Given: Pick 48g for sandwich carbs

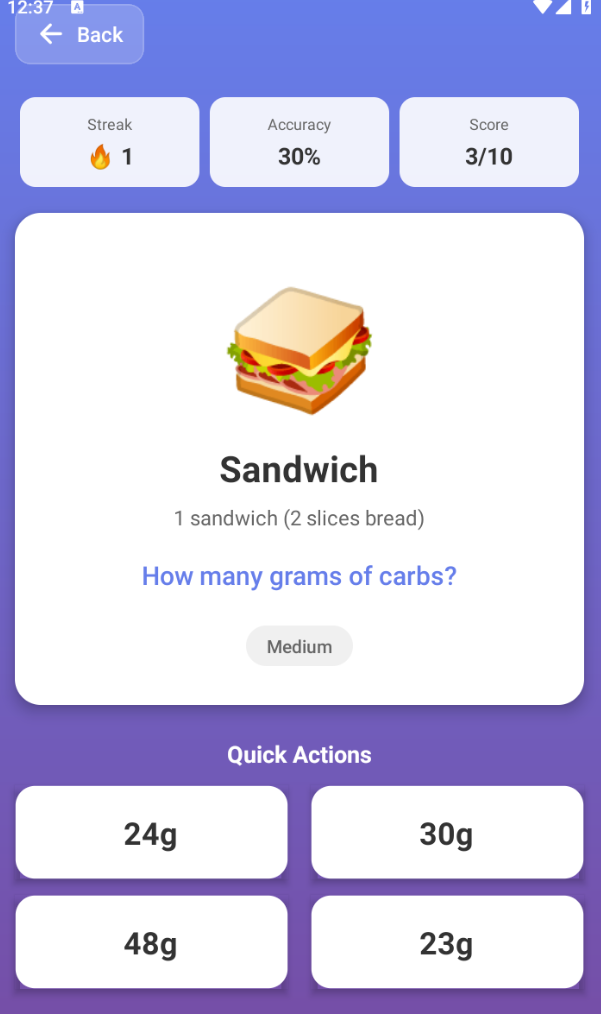Looking at the screenshot, I should [151, 942].
